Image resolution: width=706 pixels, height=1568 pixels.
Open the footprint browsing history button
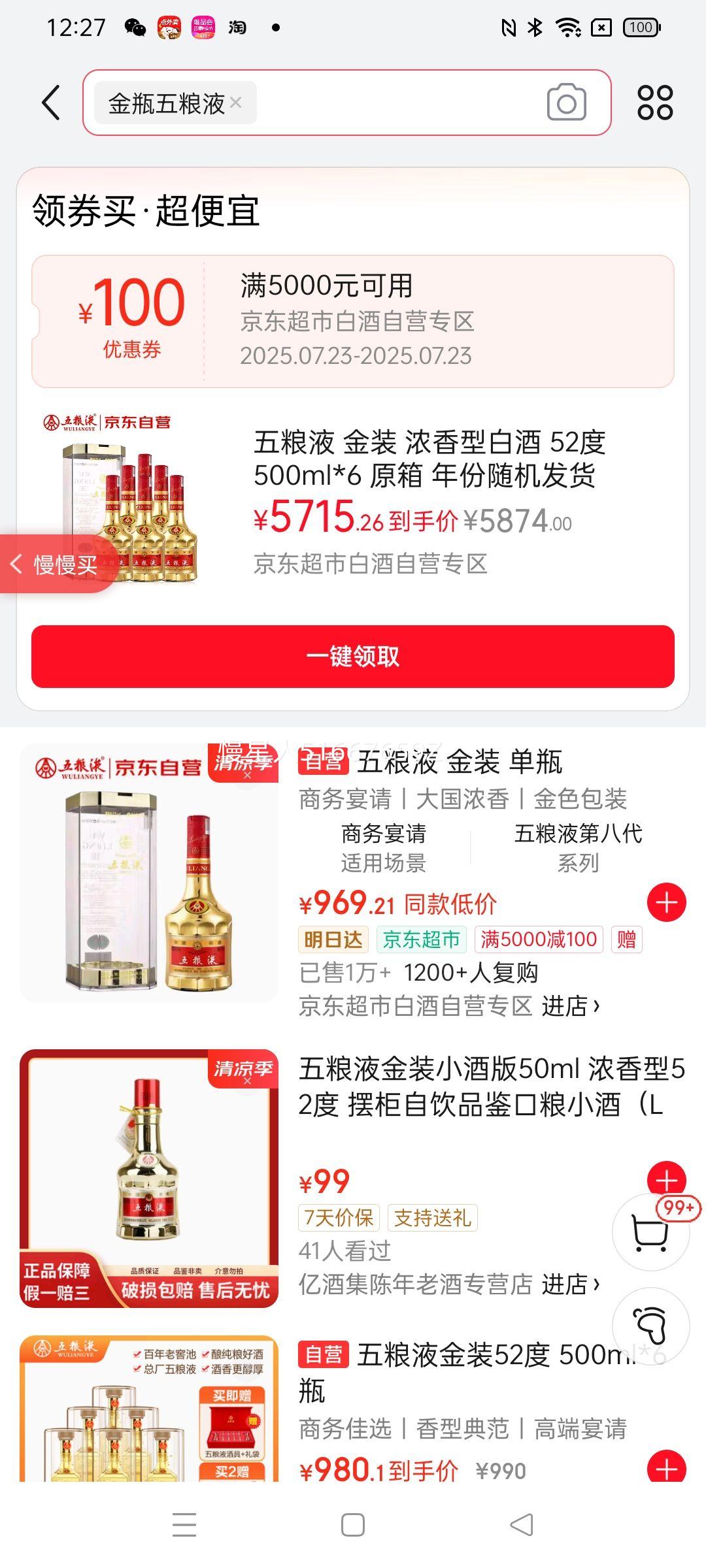651,1326
